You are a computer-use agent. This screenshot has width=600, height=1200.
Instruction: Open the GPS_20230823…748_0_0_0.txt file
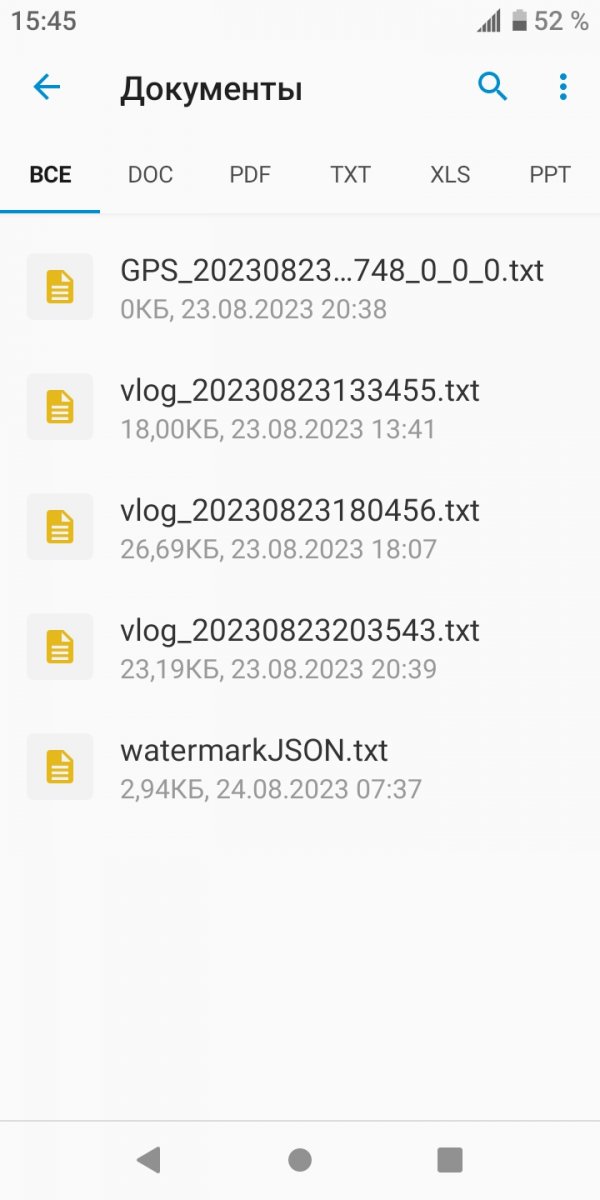(x=300, y=287)
